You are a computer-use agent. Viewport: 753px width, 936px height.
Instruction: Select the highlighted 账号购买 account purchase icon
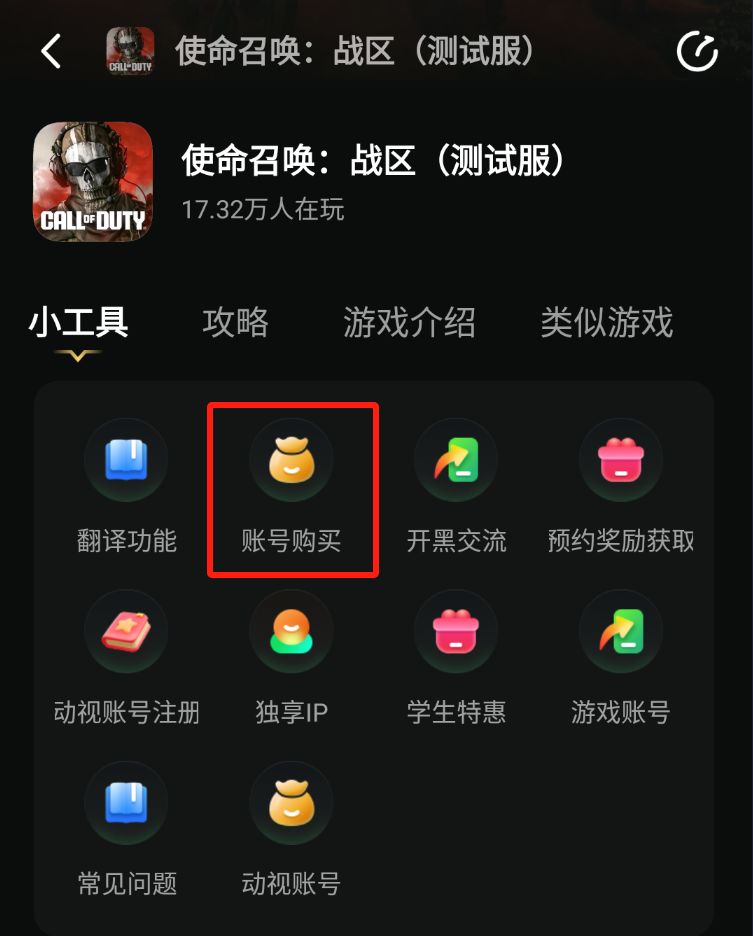pos(292,460)
